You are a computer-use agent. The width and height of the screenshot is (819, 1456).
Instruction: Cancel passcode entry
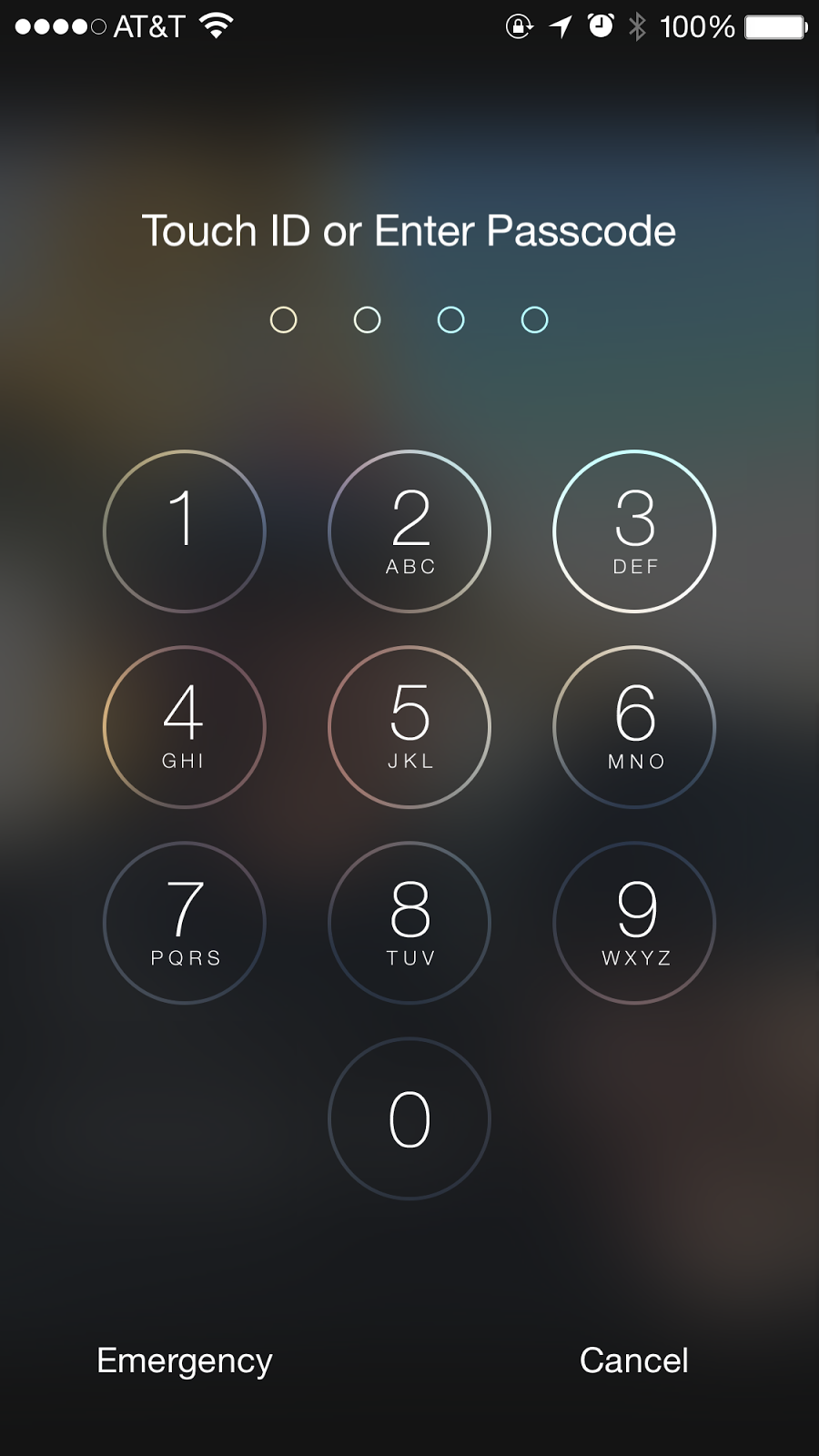(633, 1361)
